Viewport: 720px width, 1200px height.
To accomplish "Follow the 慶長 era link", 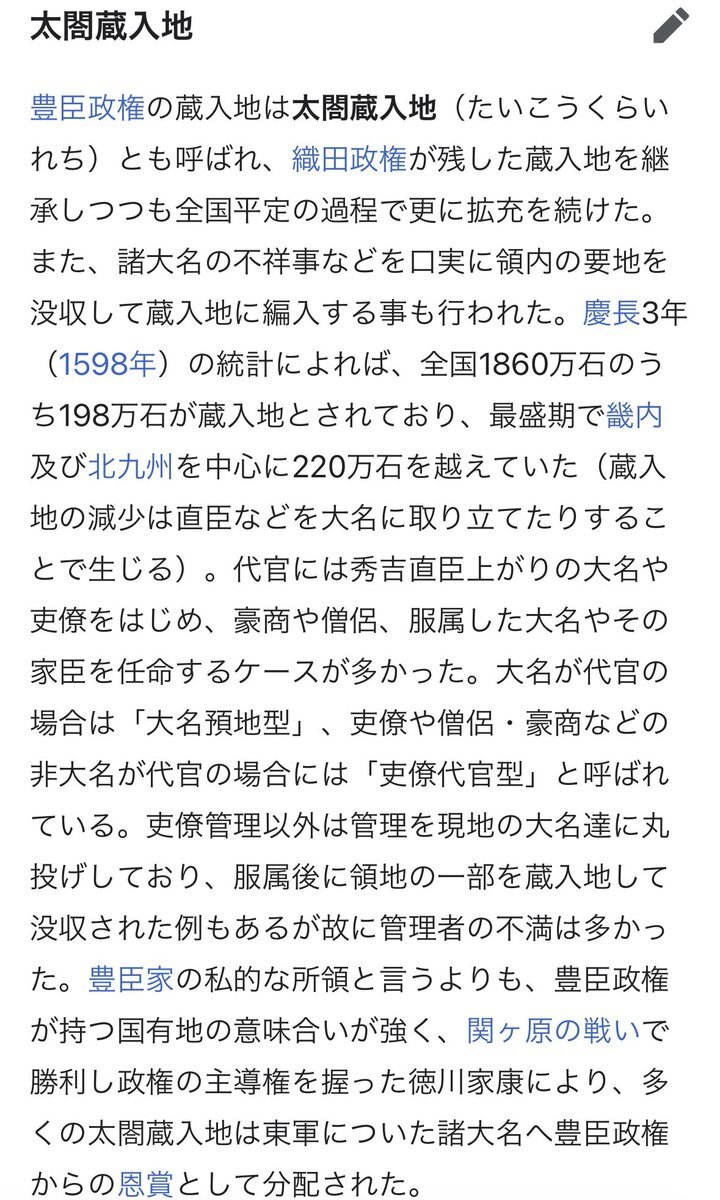I will tap(611, 313).
